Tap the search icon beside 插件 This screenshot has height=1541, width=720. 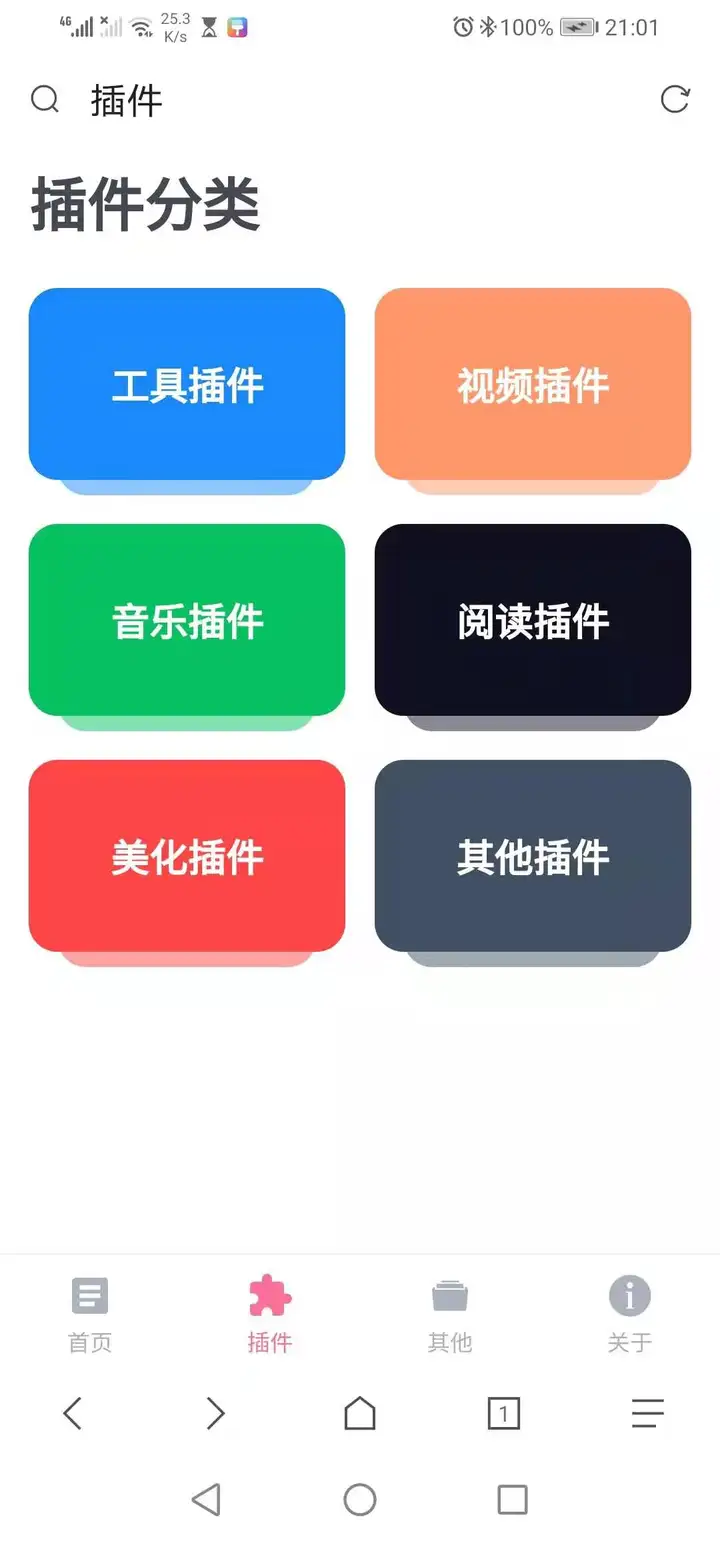pos(45,100)
